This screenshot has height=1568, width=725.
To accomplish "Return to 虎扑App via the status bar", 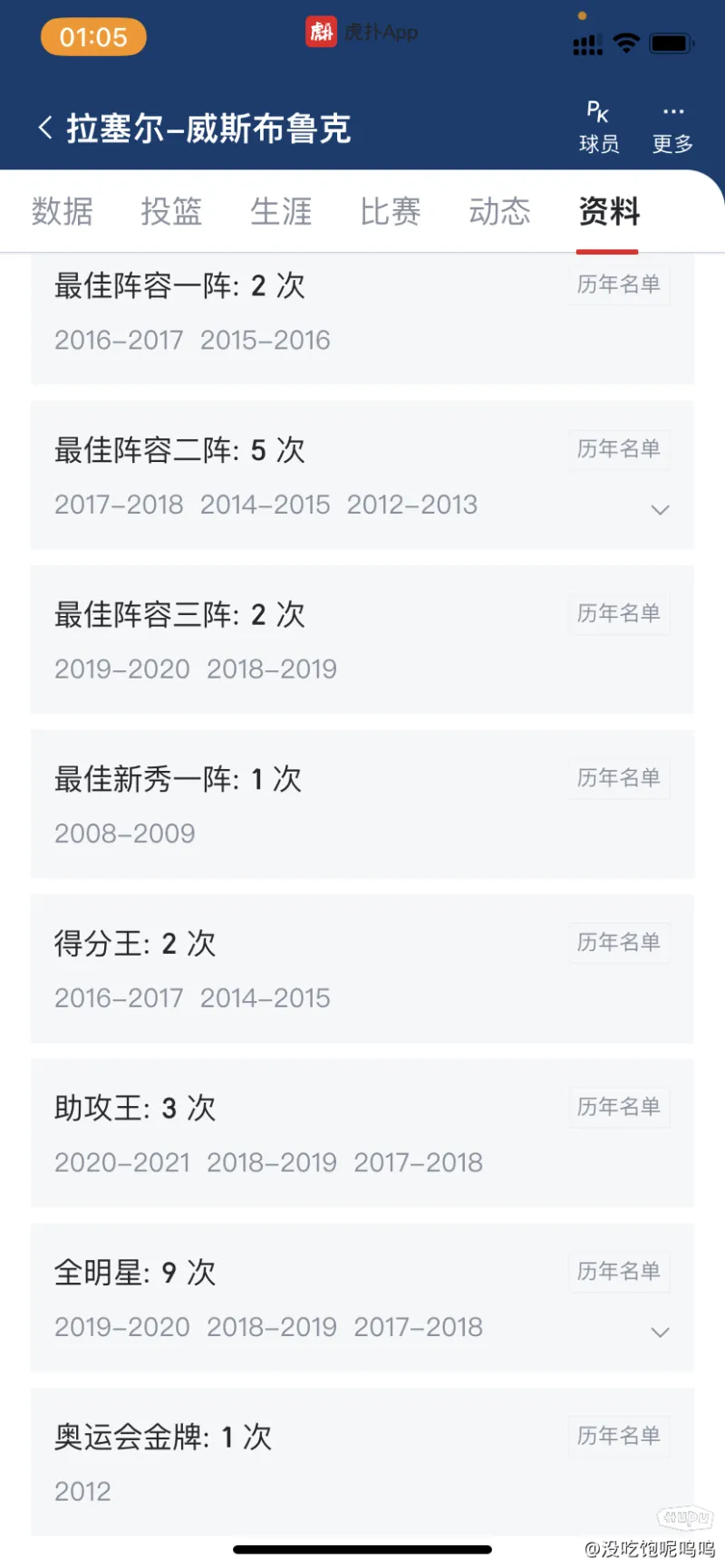I will point(362,32).
